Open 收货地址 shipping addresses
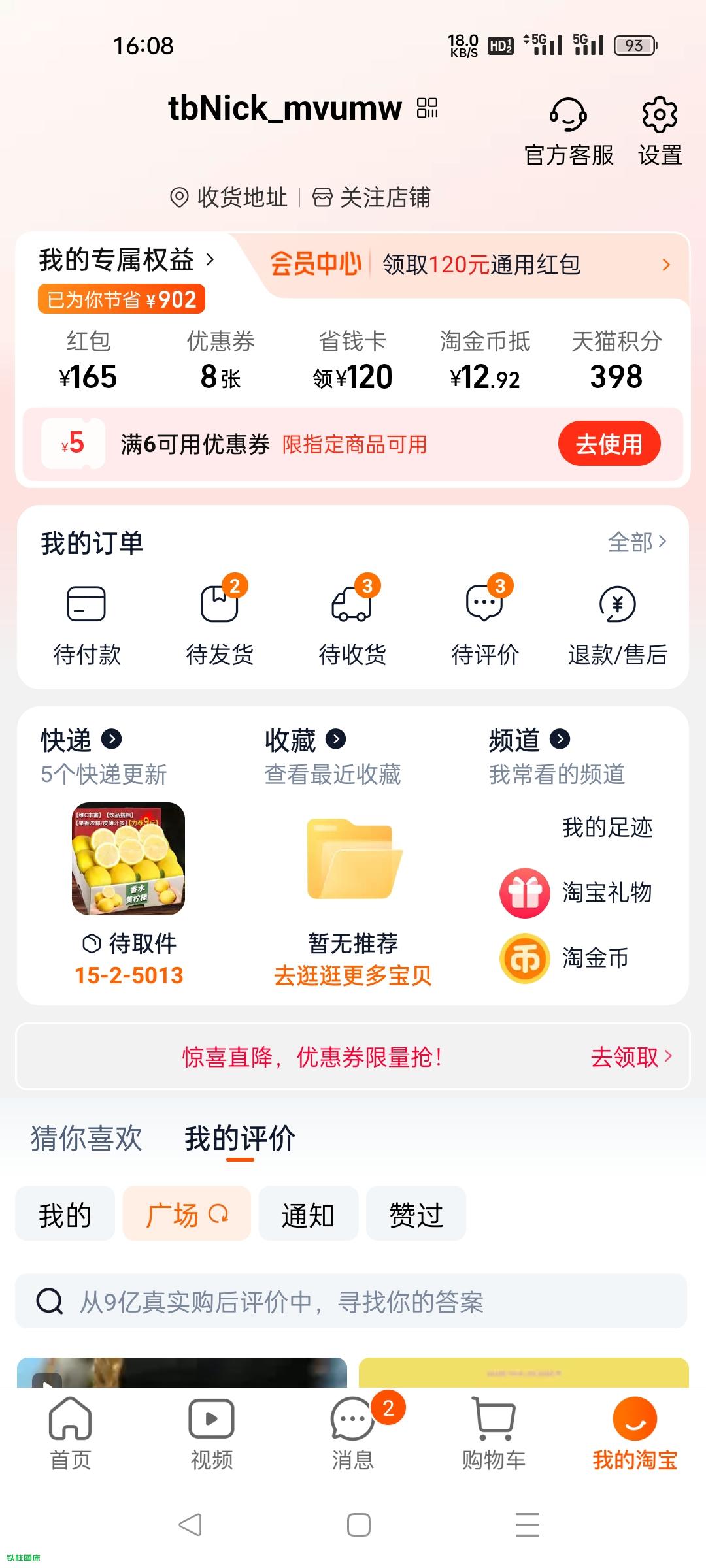This screenshot has width=706, height=1568. [x=229, y=197]
